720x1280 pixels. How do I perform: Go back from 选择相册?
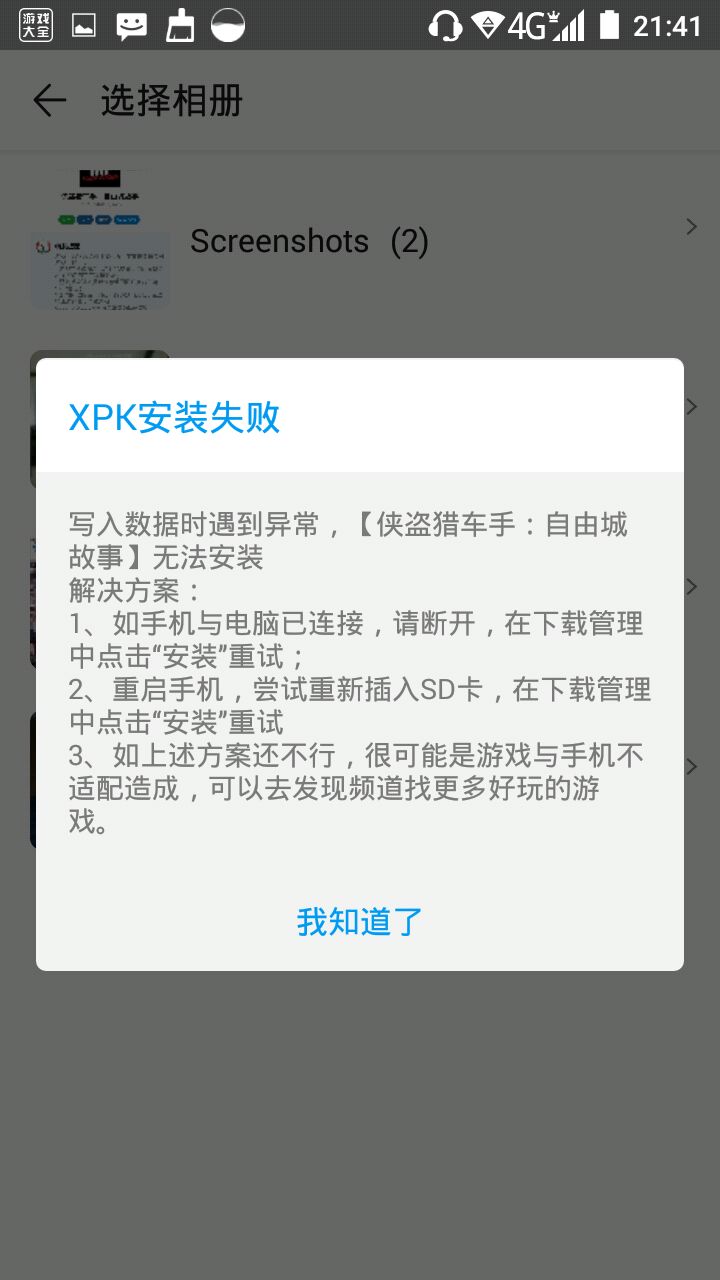click(49, 101)
